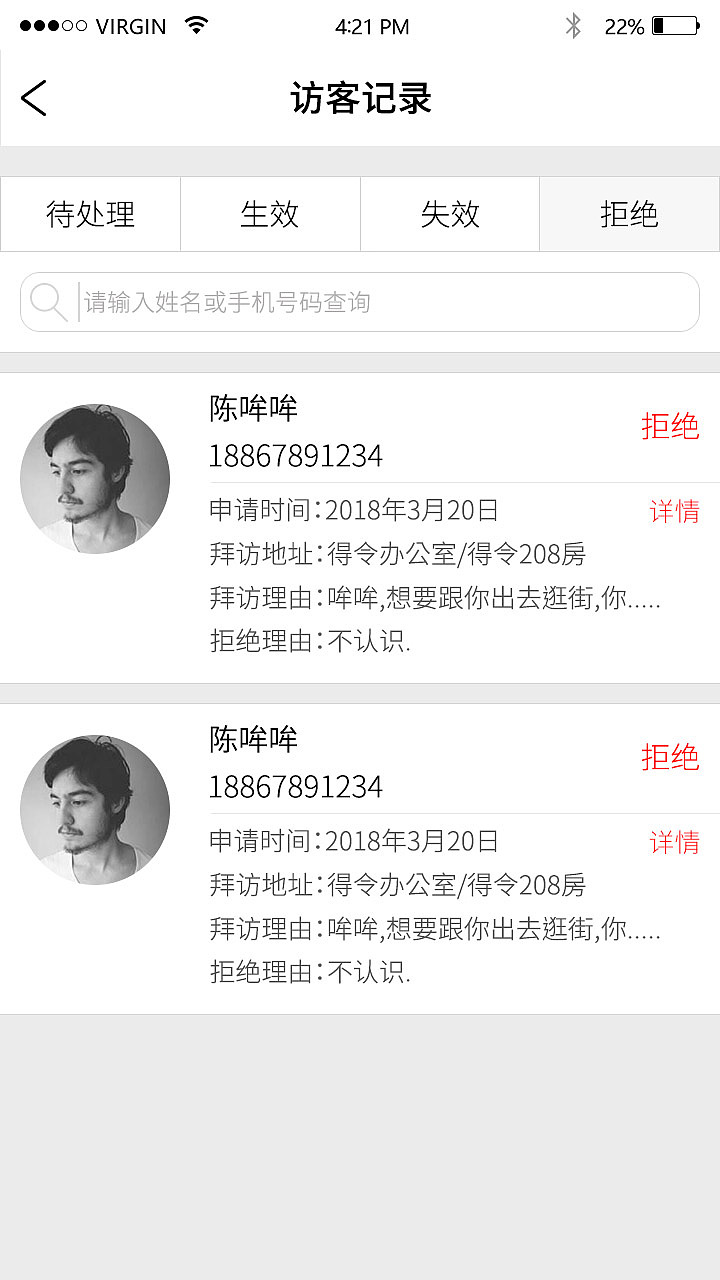Image resolution: width=720 pixels, height=1280 pixels.
Task: Open the first visitor's avatar photo
Action: 94,478
